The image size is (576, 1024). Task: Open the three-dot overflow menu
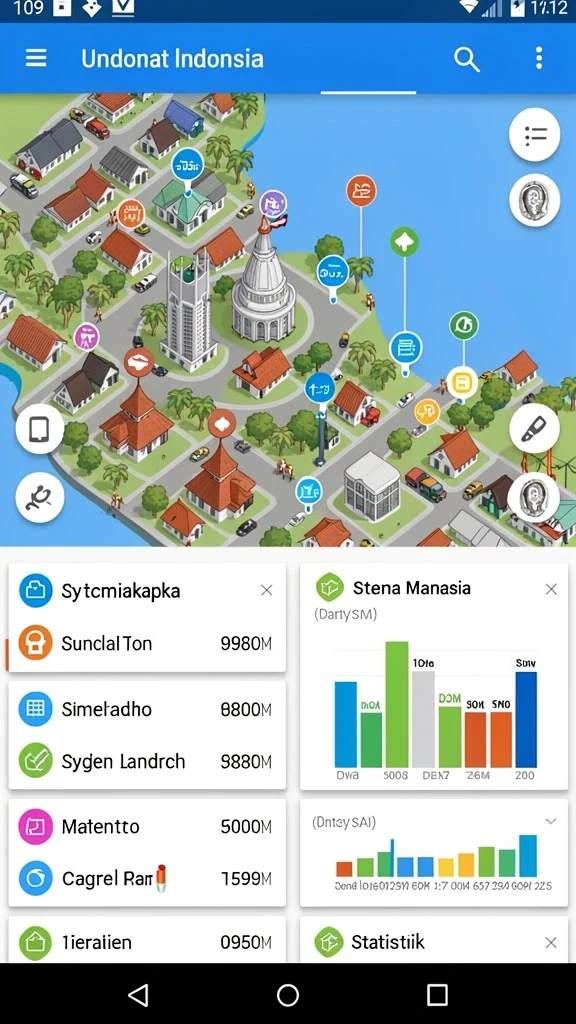(x=539, y=58)
